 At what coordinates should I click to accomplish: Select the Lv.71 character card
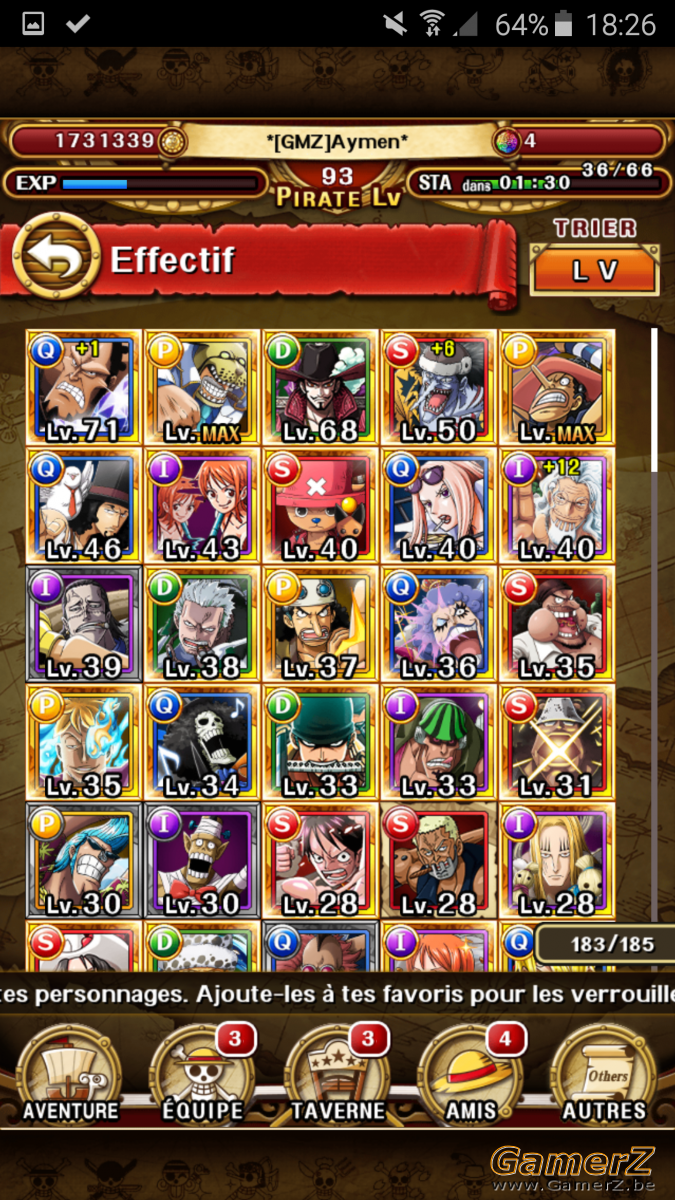[85, 387]
